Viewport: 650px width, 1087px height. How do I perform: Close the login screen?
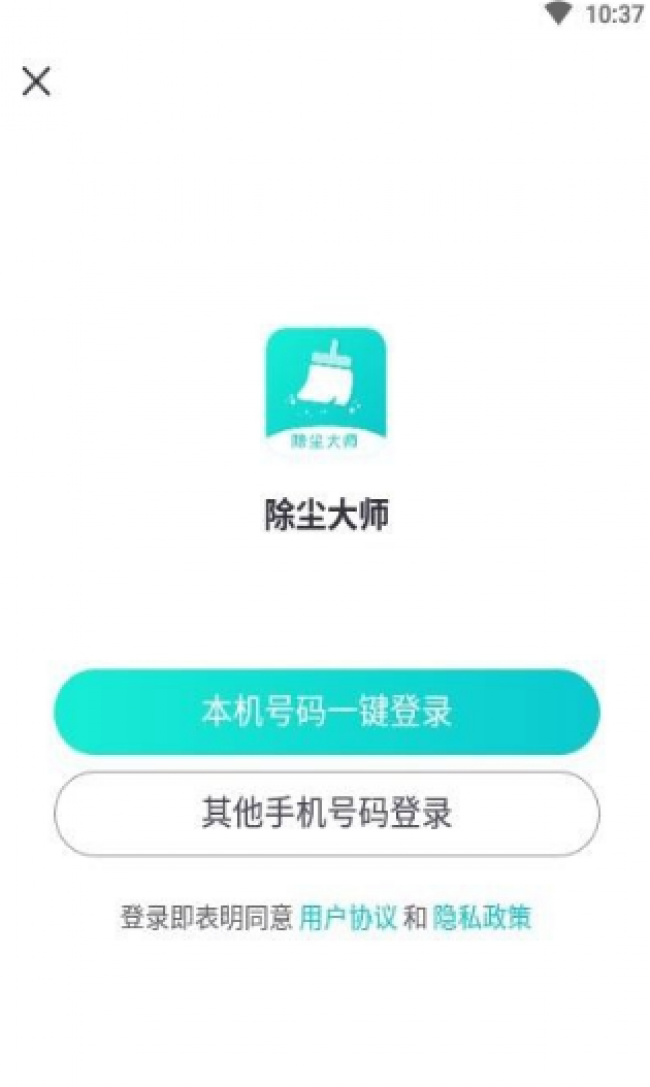(x=36, y=81)
